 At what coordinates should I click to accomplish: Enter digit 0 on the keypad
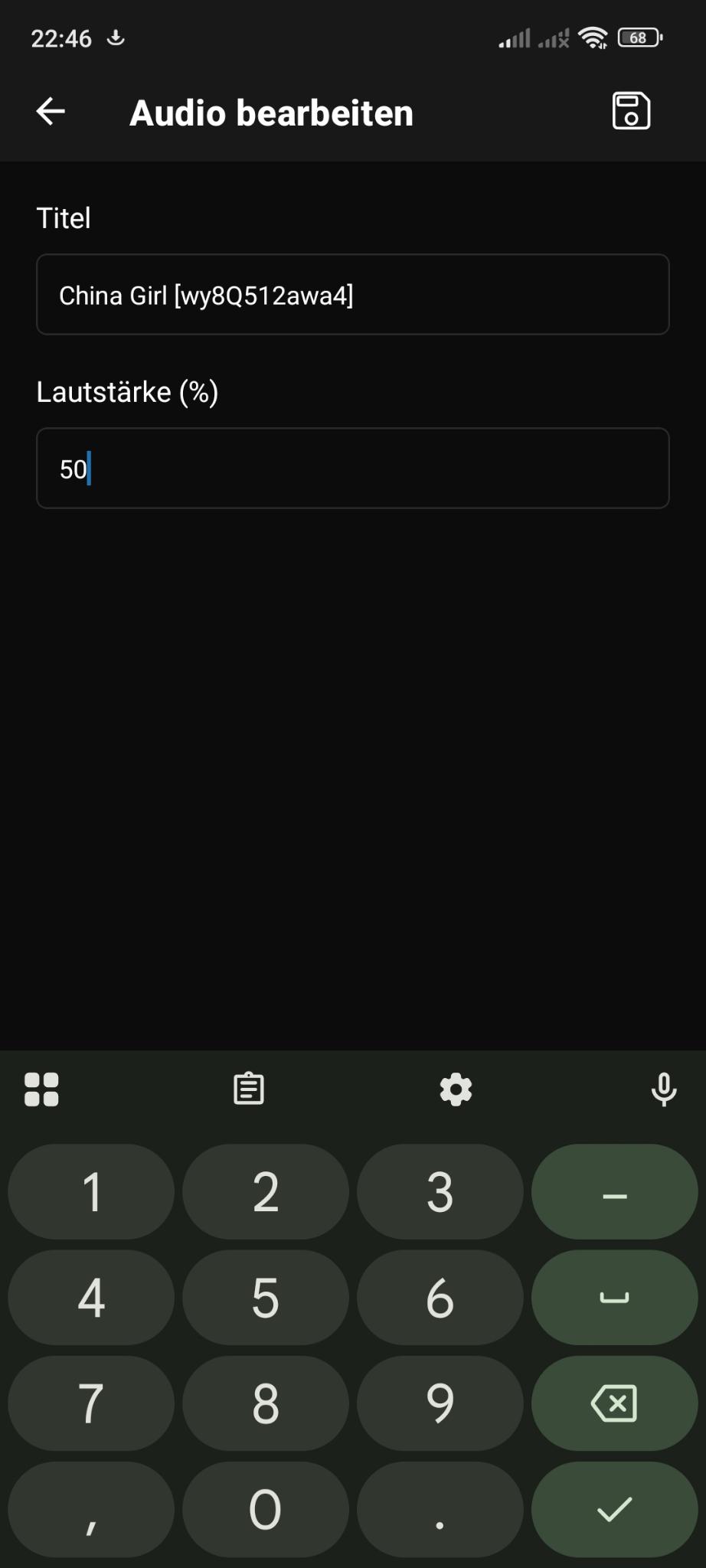click(265, 1509)
